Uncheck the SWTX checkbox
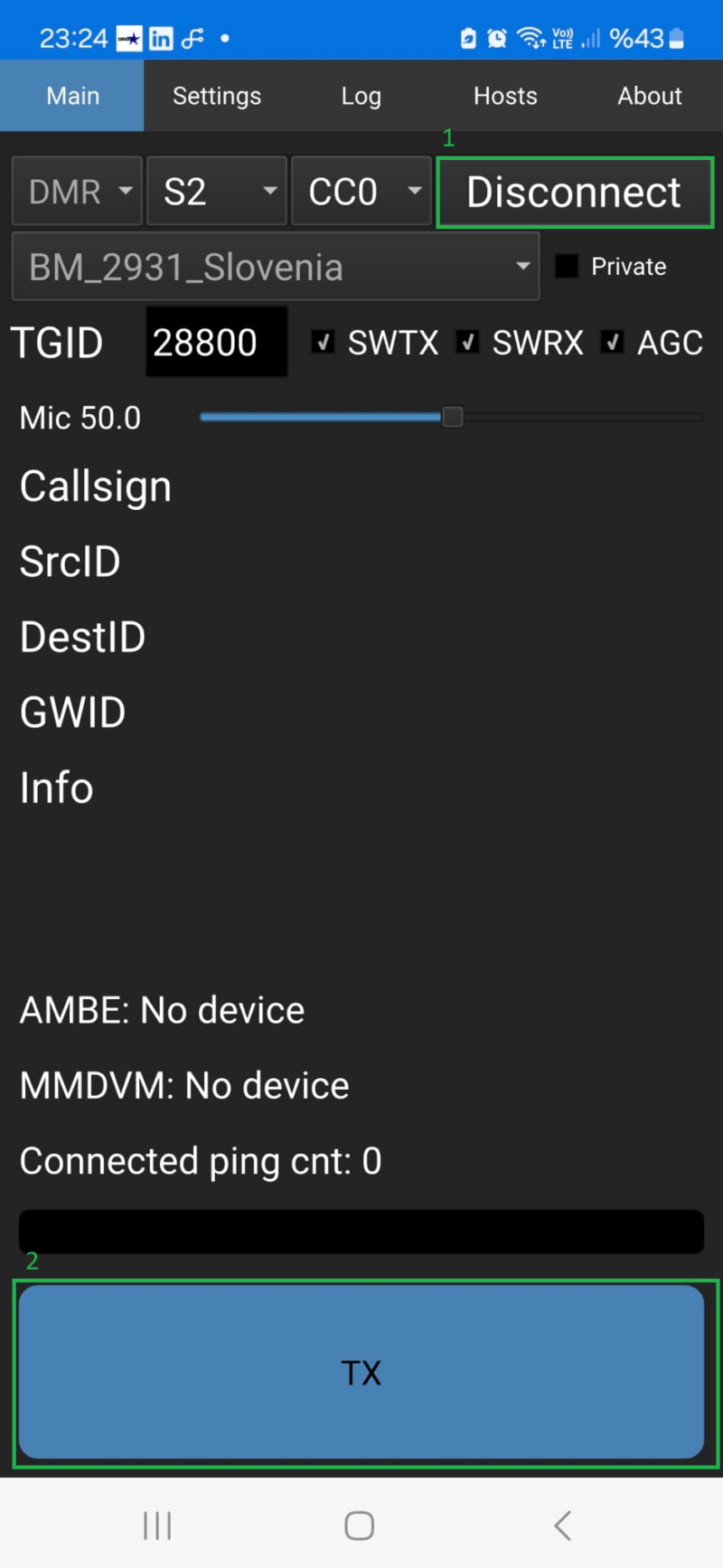The image size is (723, 1568). coord(323,342)
